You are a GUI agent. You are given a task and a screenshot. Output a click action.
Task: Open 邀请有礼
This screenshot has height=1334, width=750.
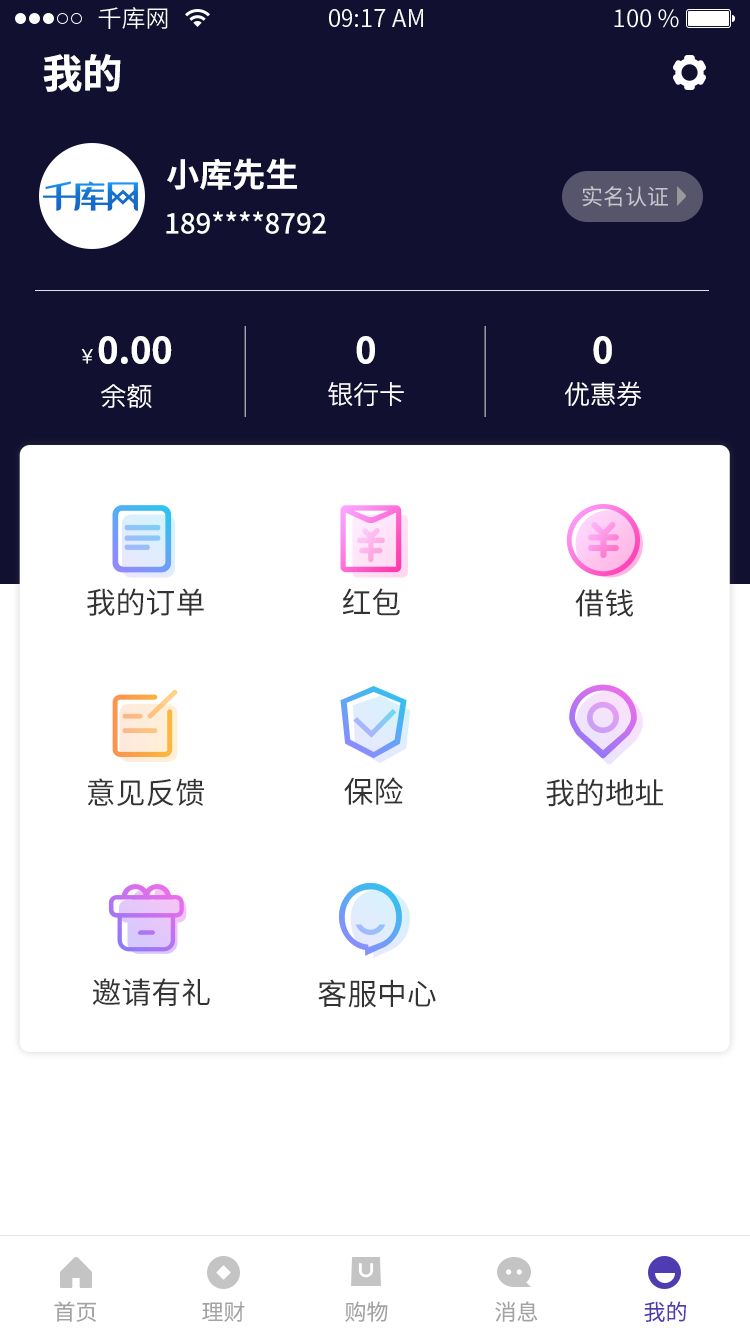[150, 946]
